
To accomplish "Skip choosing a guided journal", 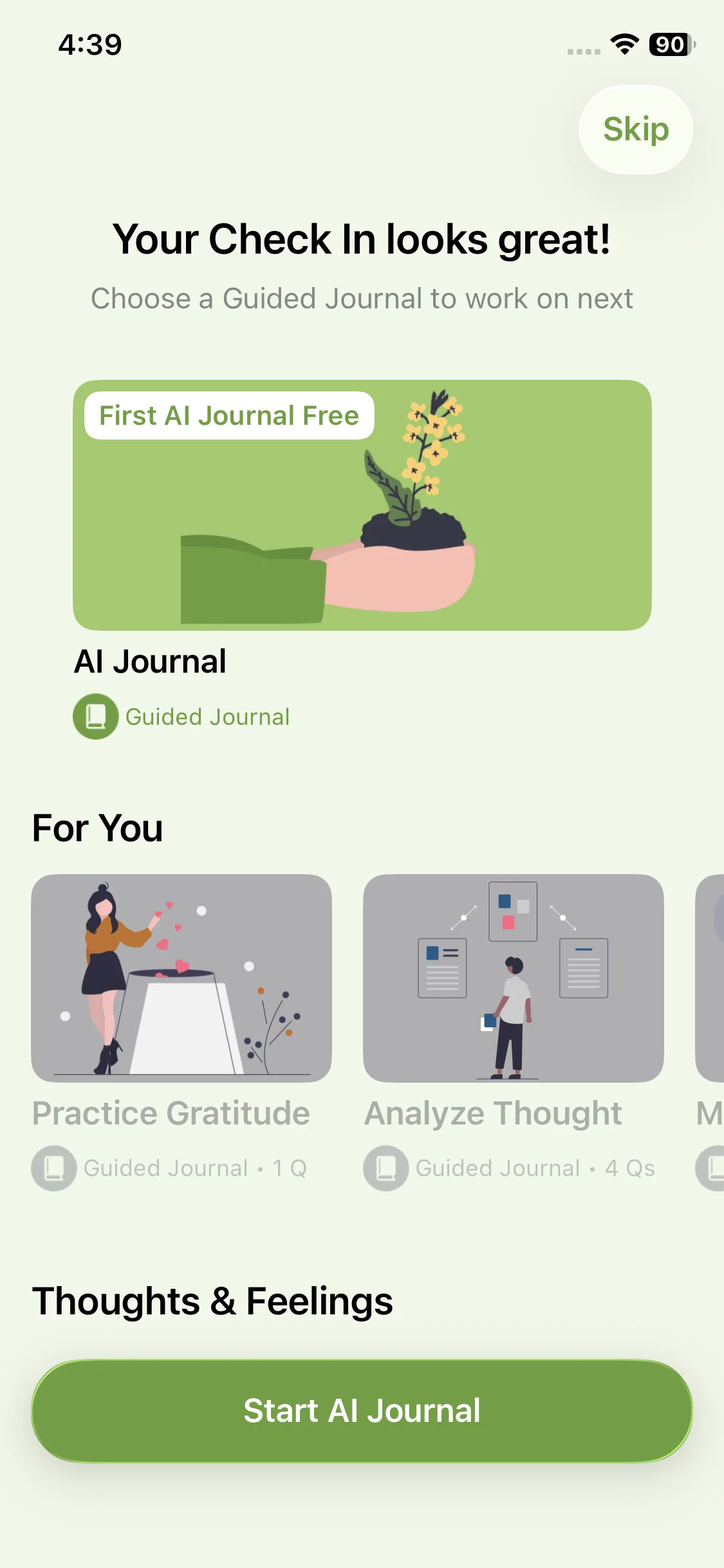I will coord(635,129).
